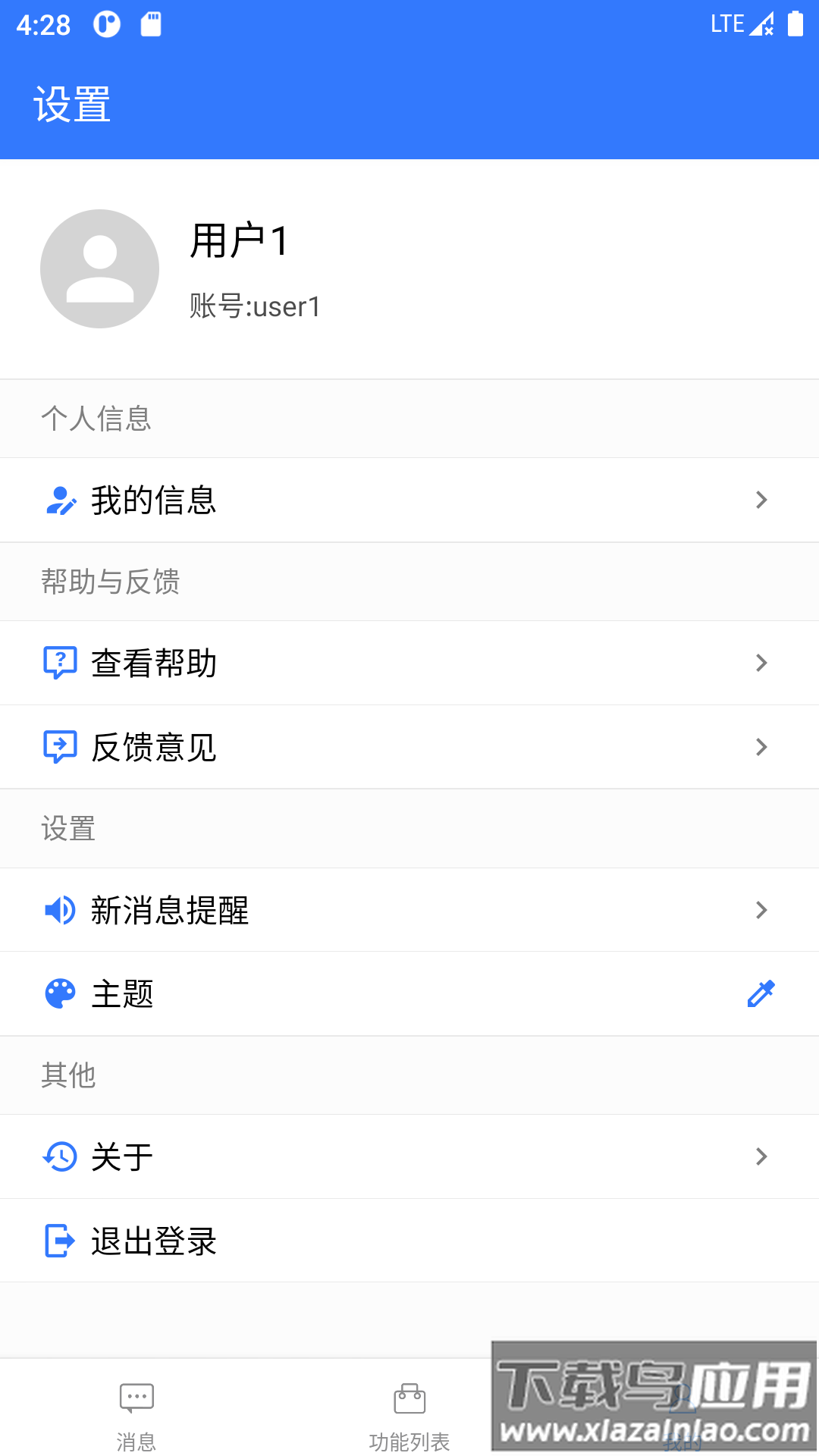Image resolution: width=819 pixels, height=1456 pixels.
Task: Switch to the 消息 tab
Action: click(x=136, y=1414)
